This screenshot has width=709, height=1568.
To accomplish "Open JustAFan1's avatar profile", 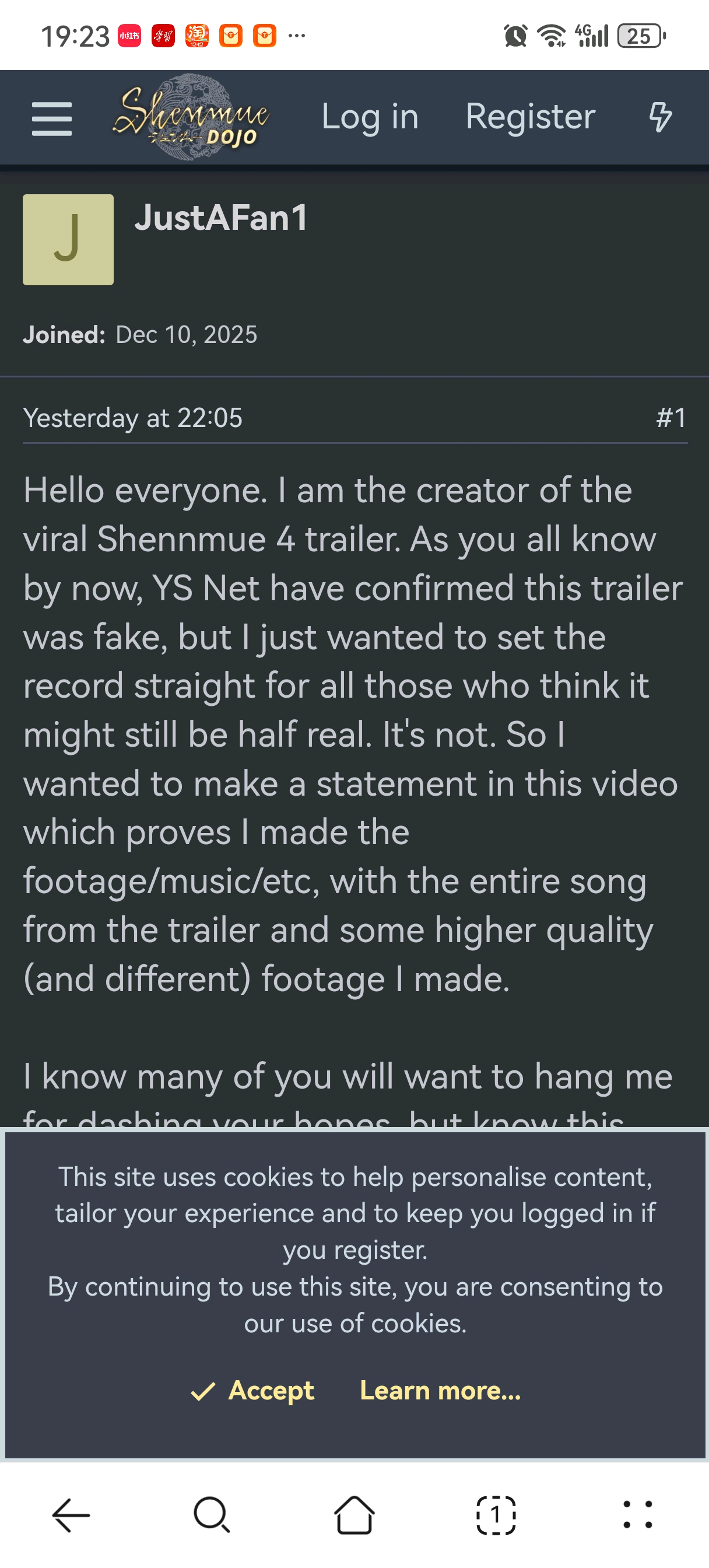I will (68, 240).
